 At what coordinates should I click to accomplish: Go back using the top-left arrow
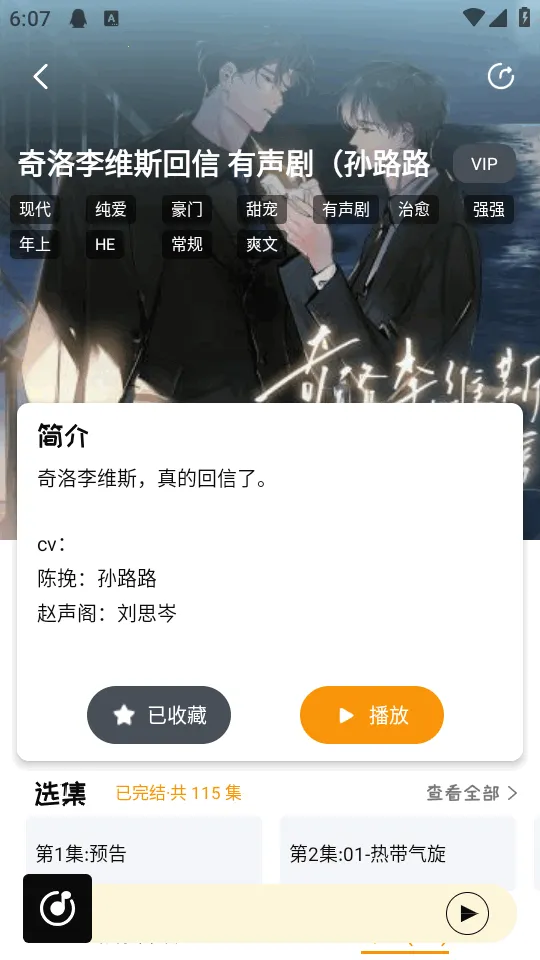pyautogui.click(x=41, y=77)
